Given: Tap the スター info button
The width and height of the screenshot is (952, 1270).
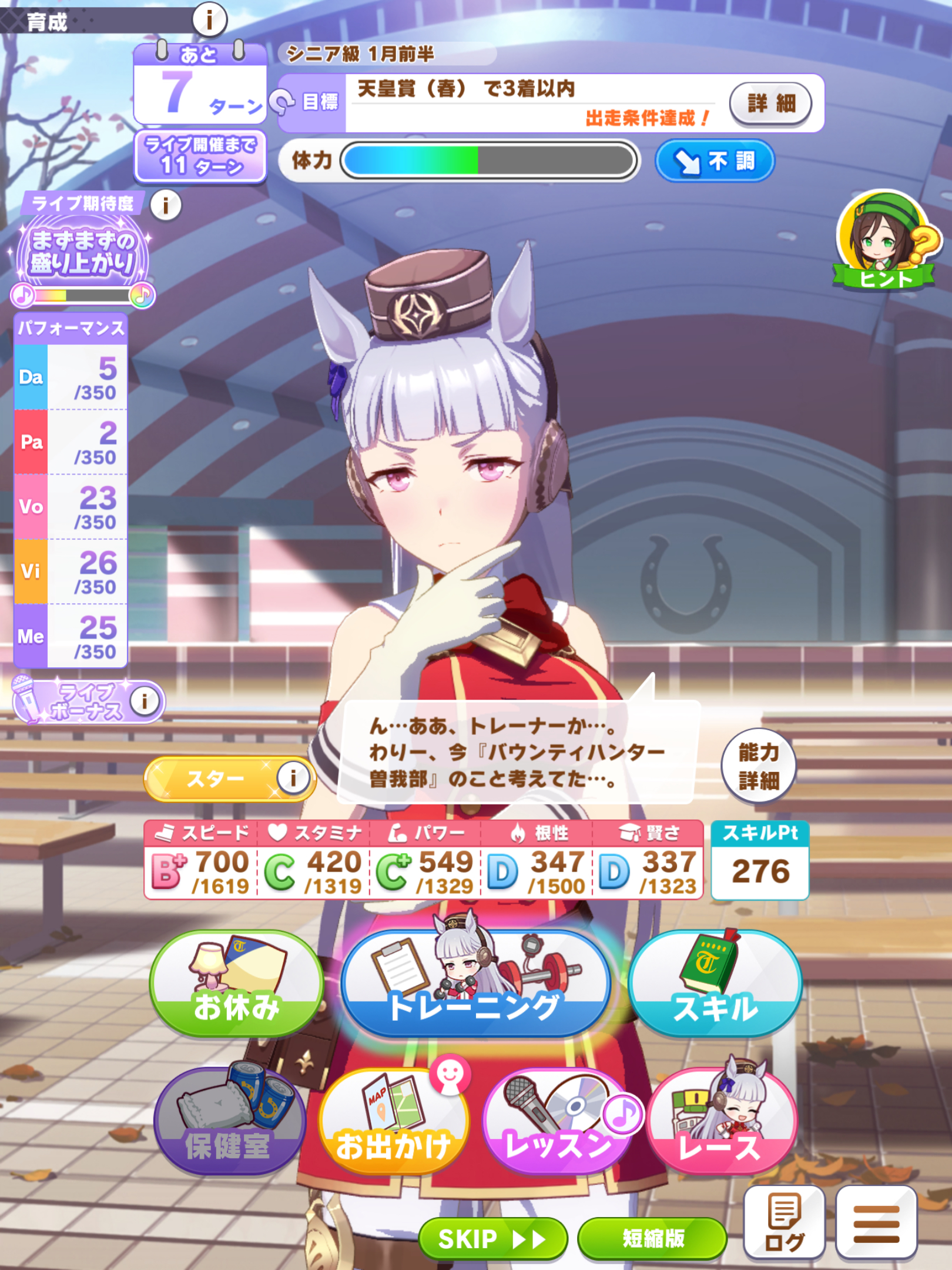Looking at the screenshot, I should (x=293, y=778).
